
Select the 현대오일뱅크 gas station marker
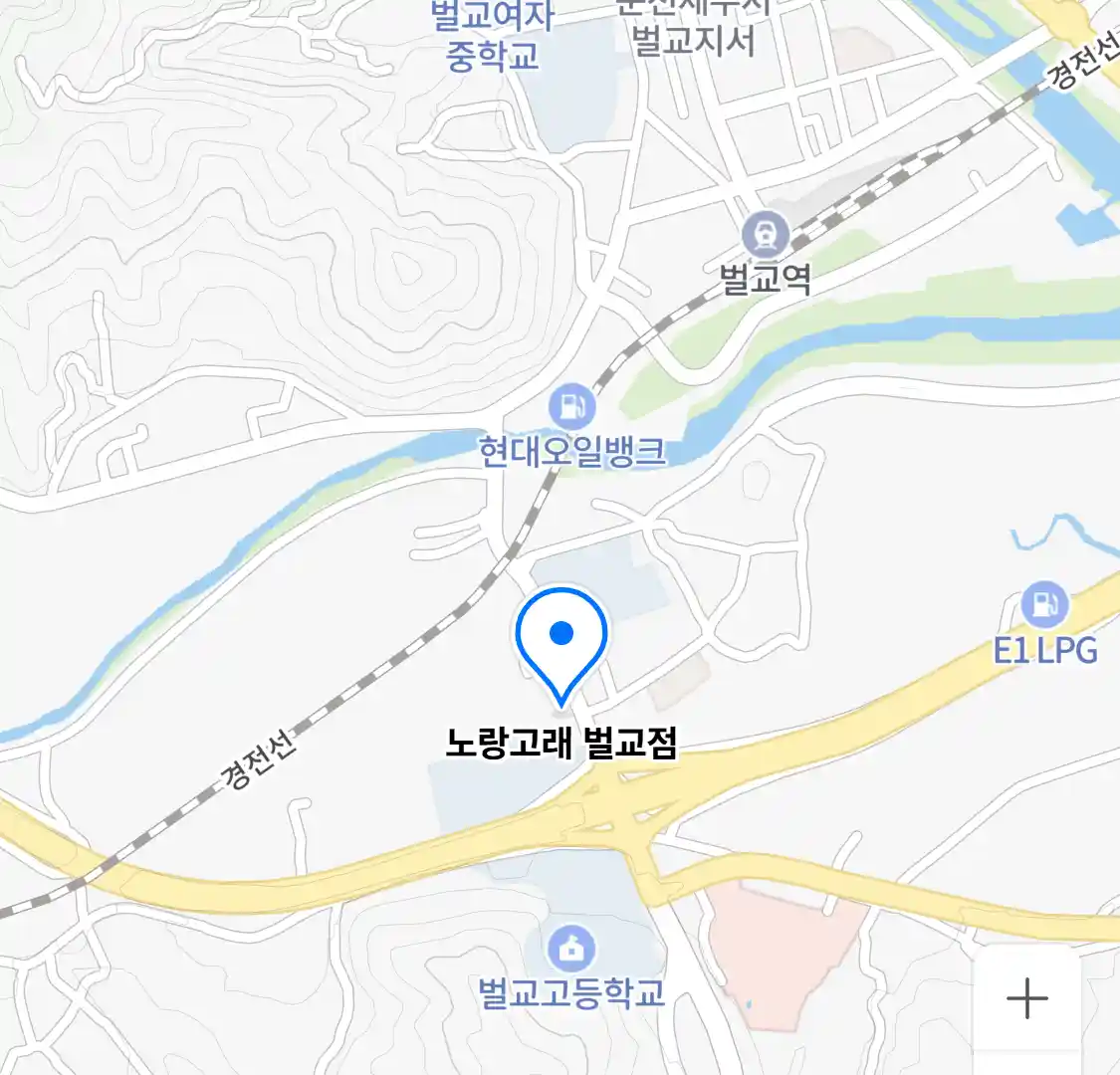571,406
